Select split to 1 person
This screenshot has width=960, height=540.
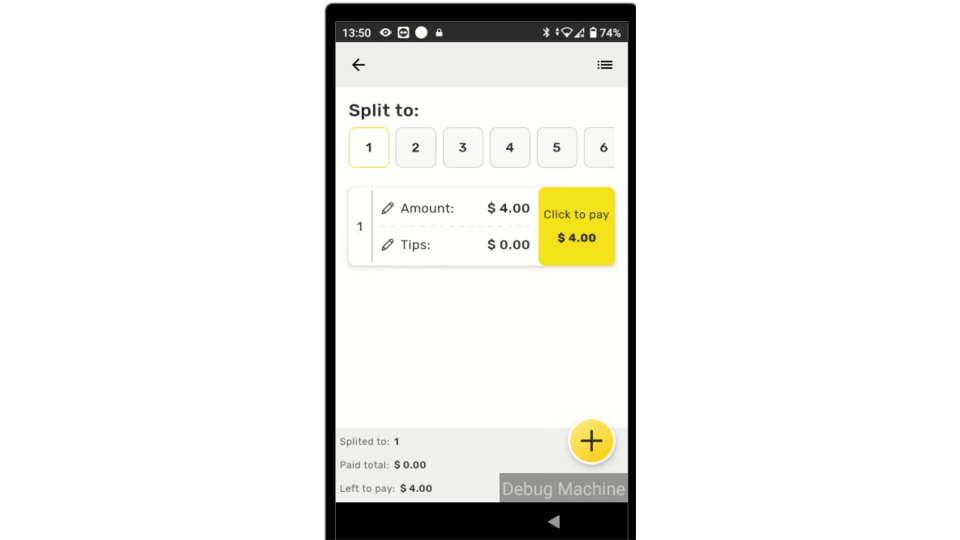pyautogui.click(x=369, y=147)
